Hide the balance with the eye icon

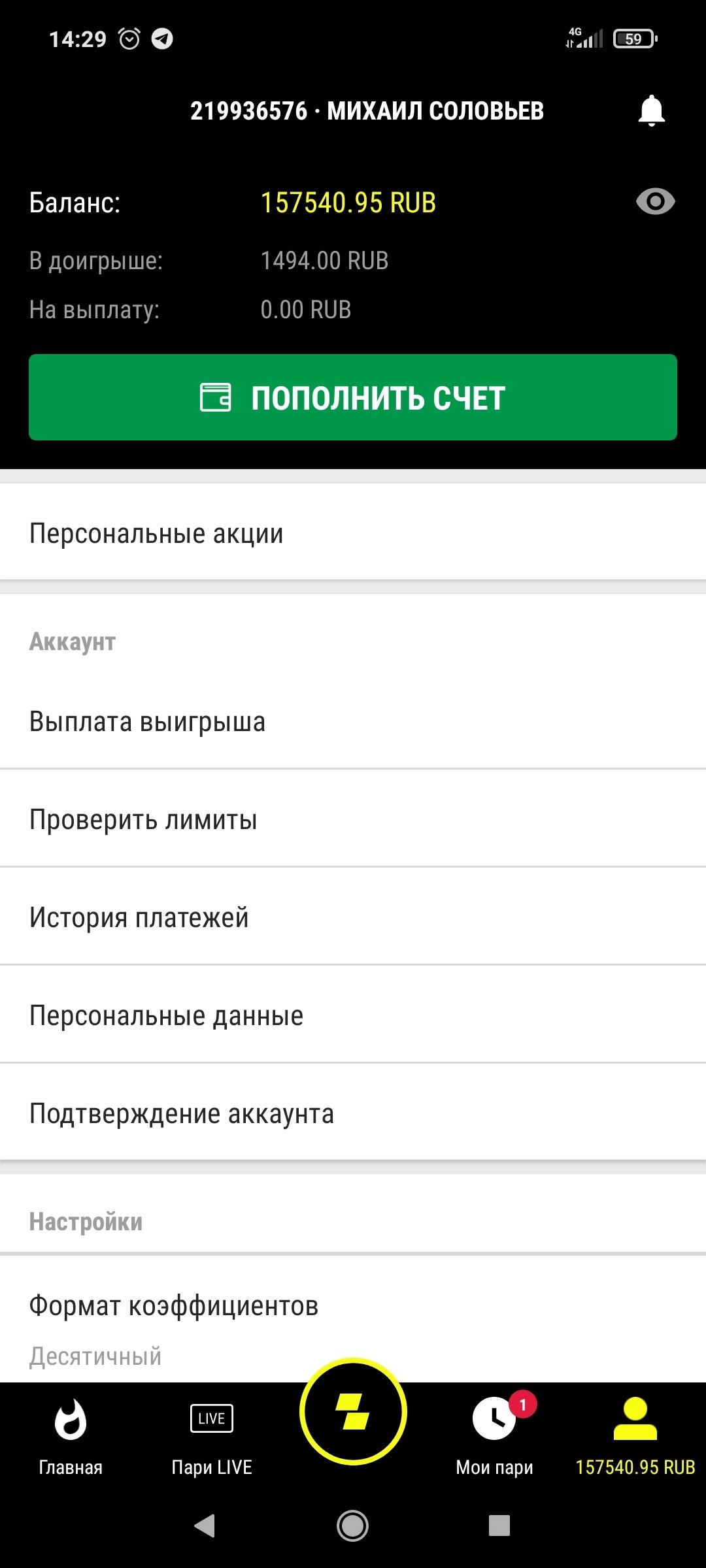[655, 202]
